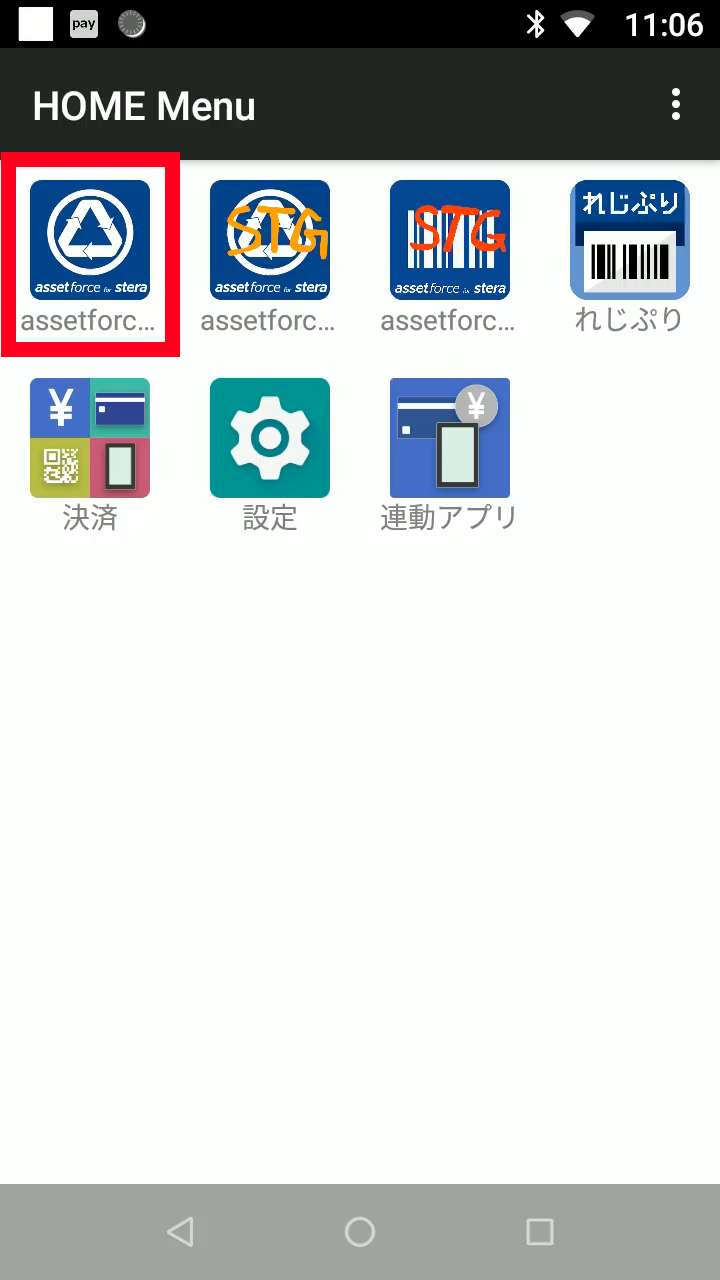Viewport: 720px width, 1280px height.
Task: Launch the れじぷり app
Action: tap(630, 240)
